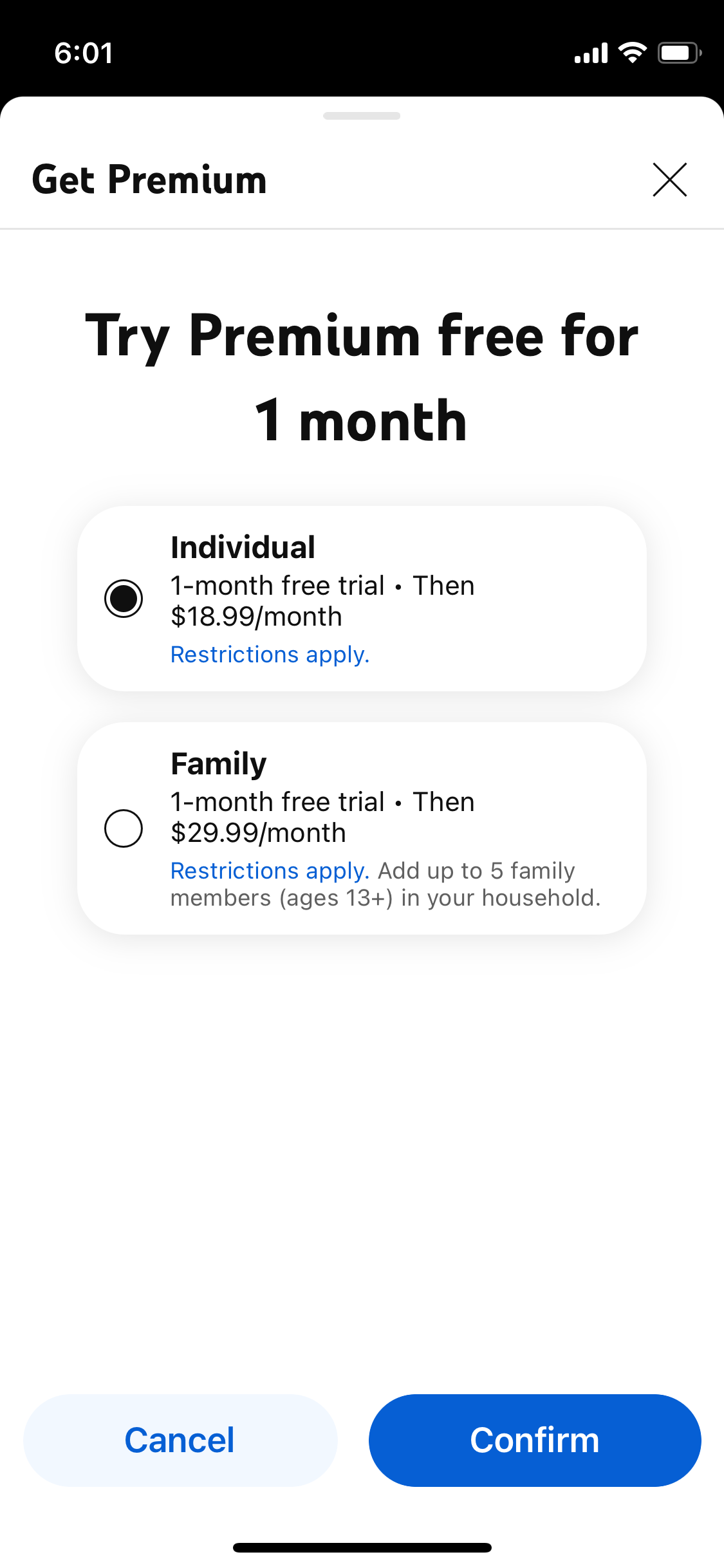Open Restrictions apply link under Family
Image resolution: width=724 pixels, height=1568 pixels.
point(270,871)
